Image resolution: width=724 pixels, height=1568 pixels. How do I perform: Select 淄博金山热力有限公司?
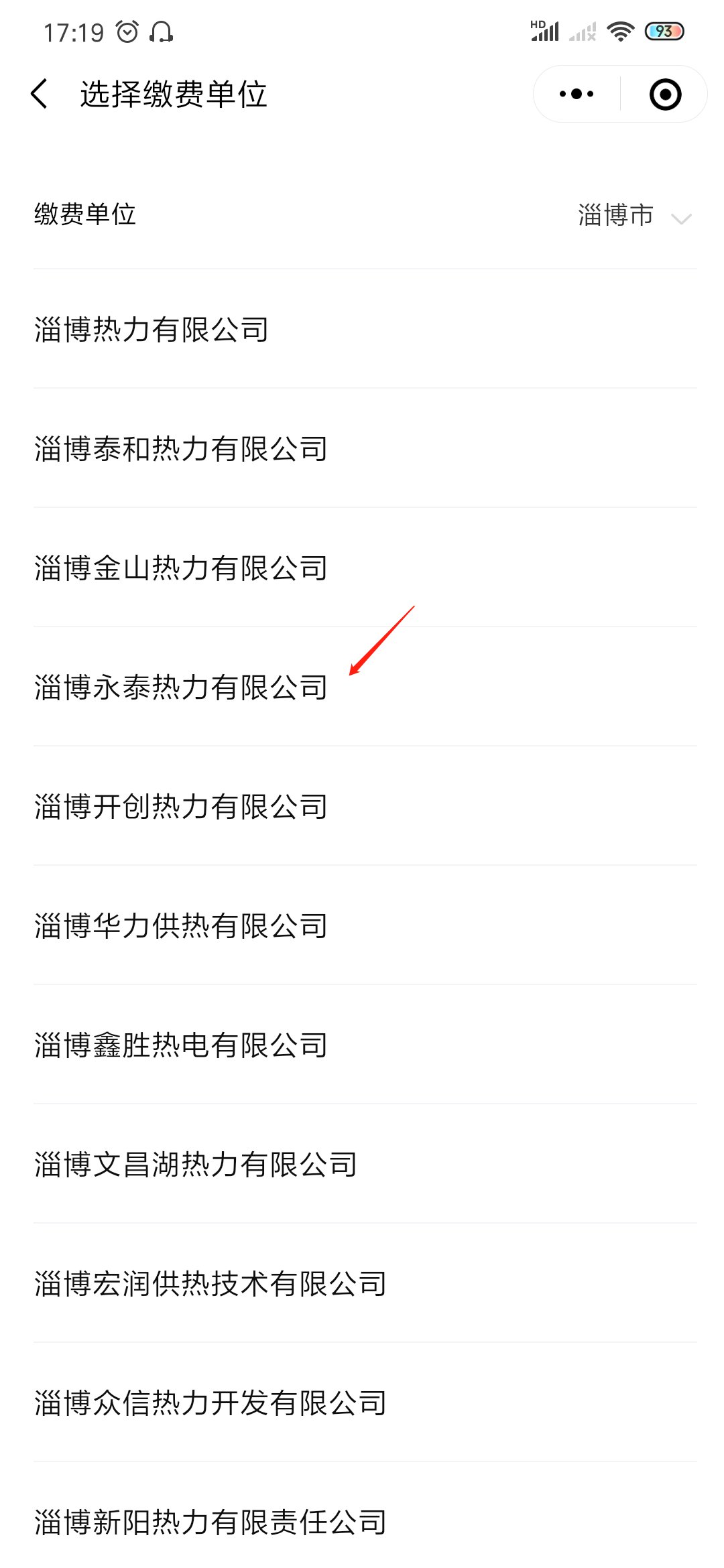coord(181,568)
